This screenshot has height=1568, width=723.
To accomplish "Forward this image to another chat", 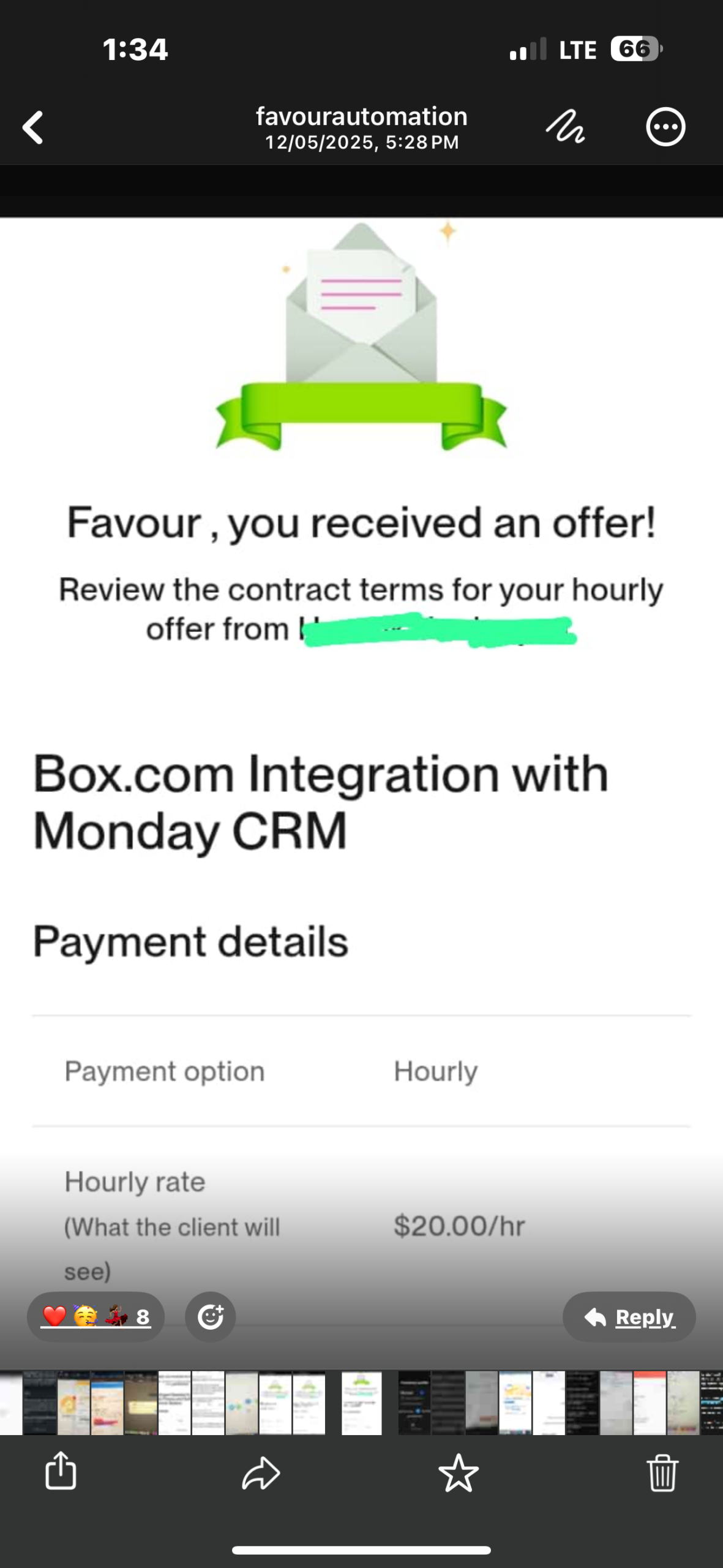I will pos(261,1472).
